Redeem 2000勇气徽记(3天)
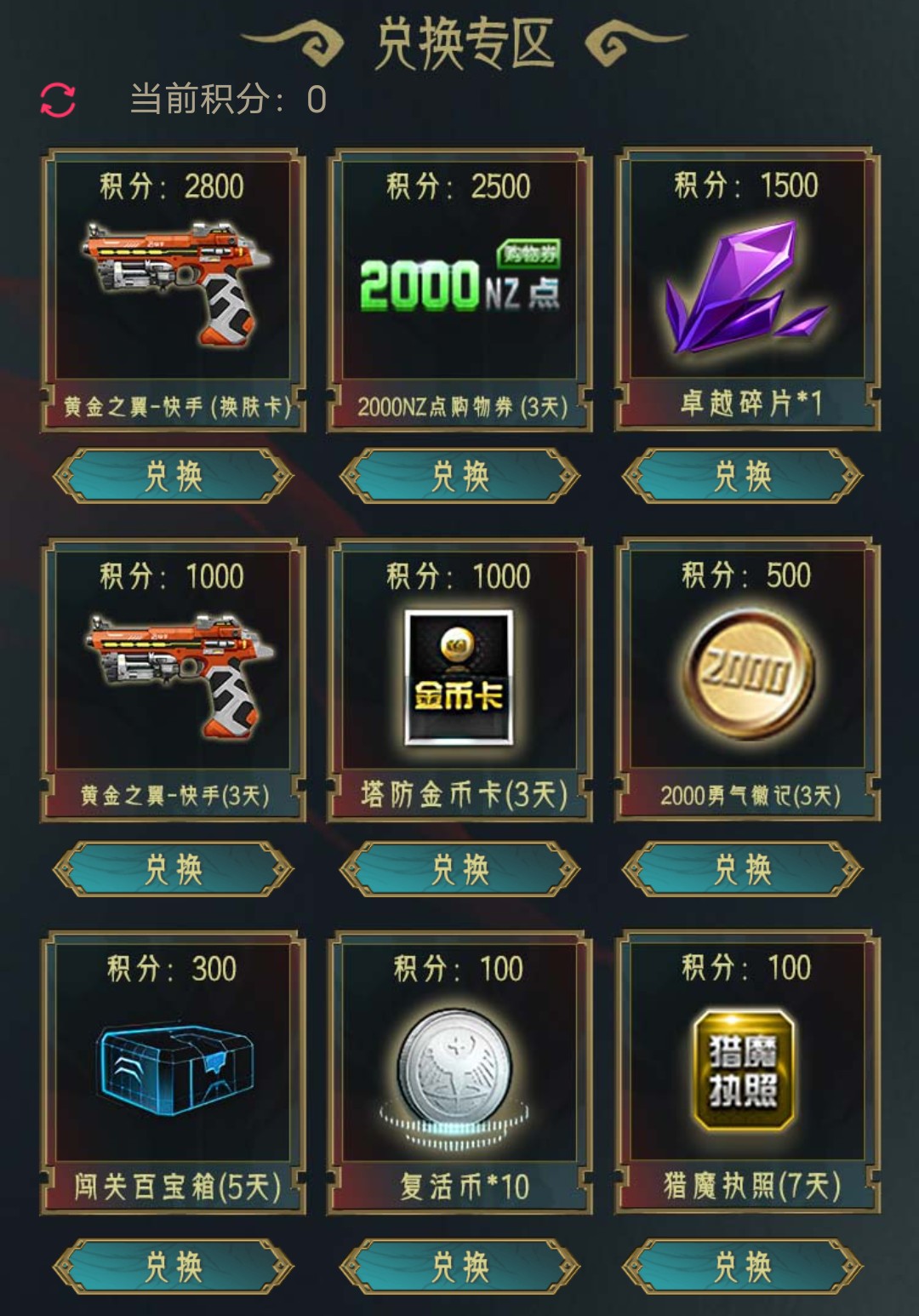This screenshot has width=919, height=1316. (x=743, y=868)
